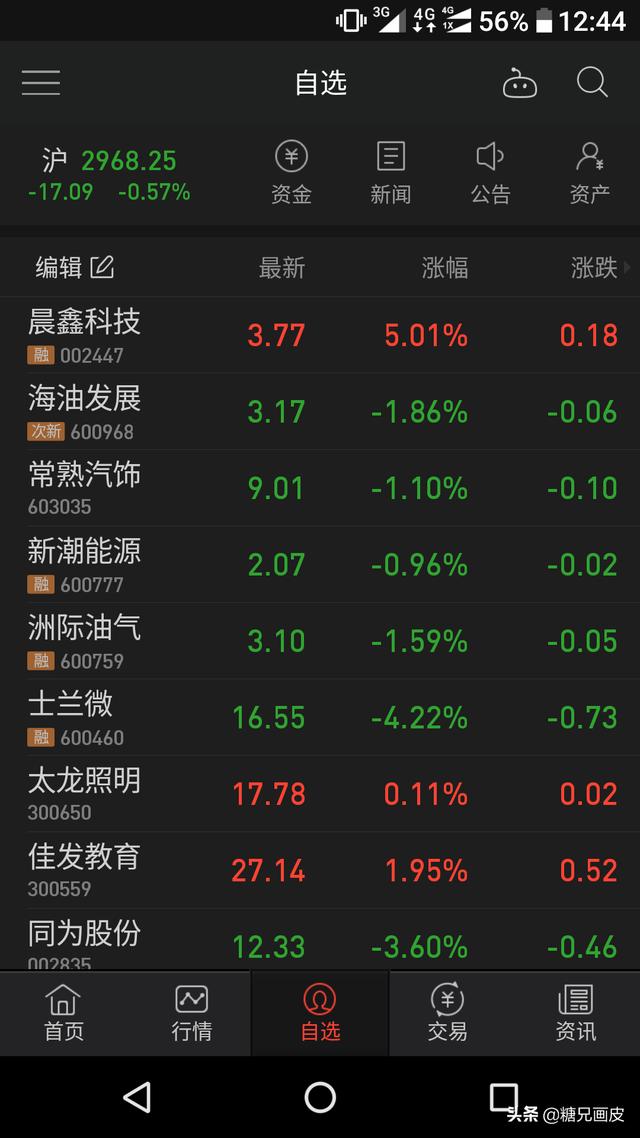Switch to 首页 home tab
The height and width of the screenshot is (1138, 640).
pos(64,1013)
